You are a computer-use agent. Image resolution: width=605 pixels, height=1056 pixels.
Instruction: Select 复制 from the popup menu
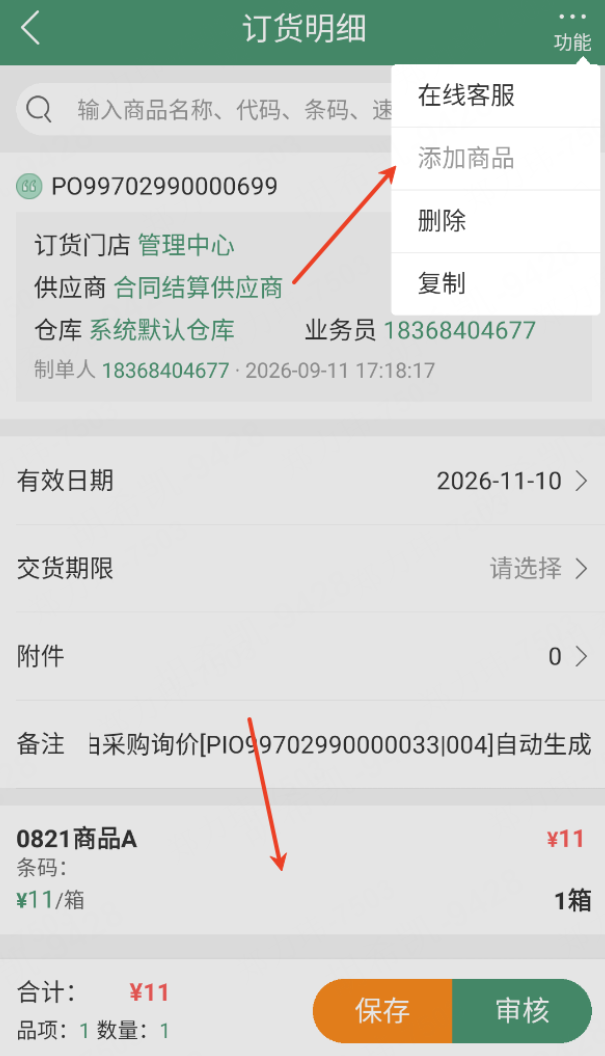pyautogui.click(x=495, y=284)
